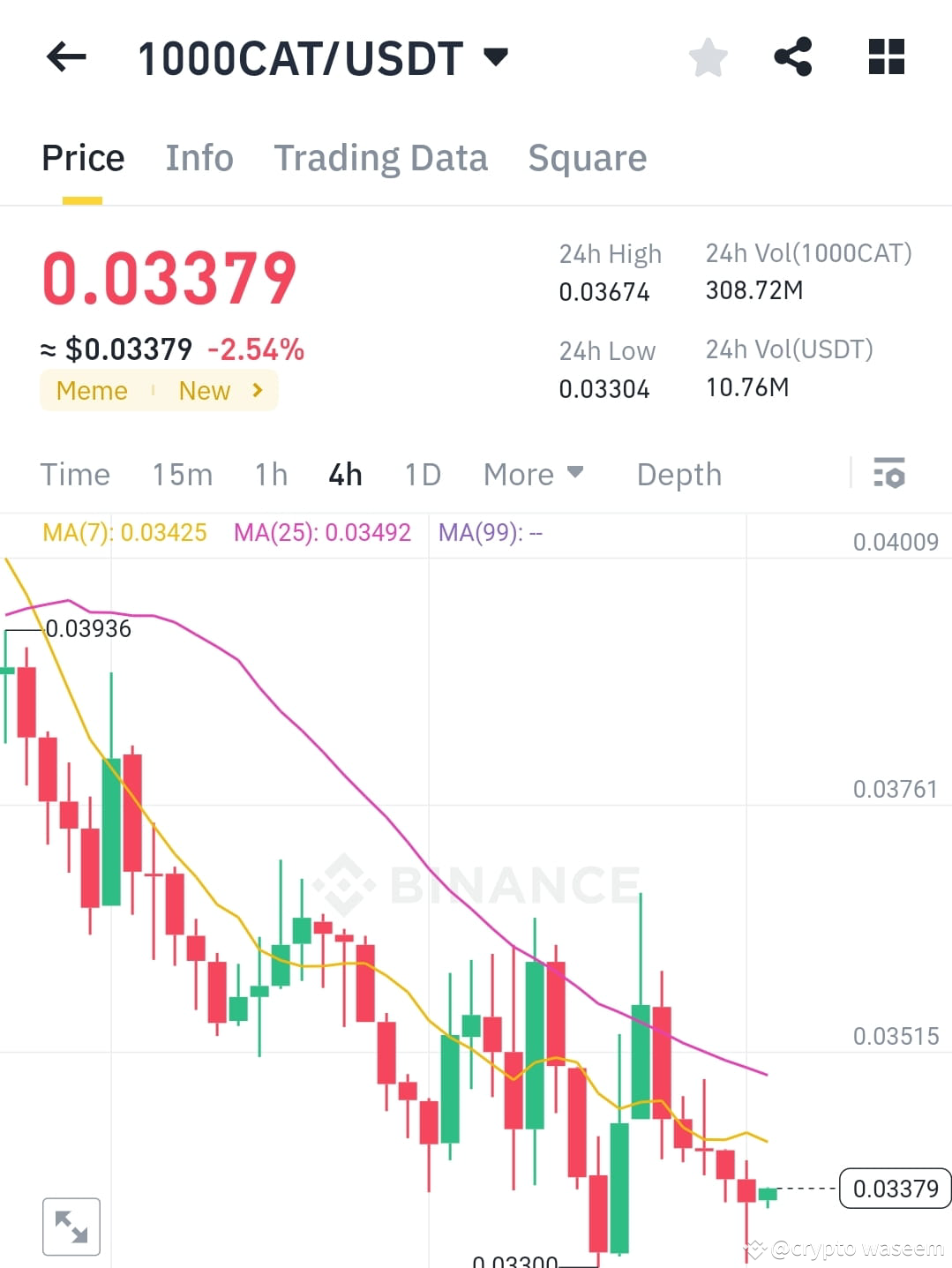This screenshot has height=1268, width=952.
Task: Switch to the 1D timeframe
Action: click(x=421, y=474)
